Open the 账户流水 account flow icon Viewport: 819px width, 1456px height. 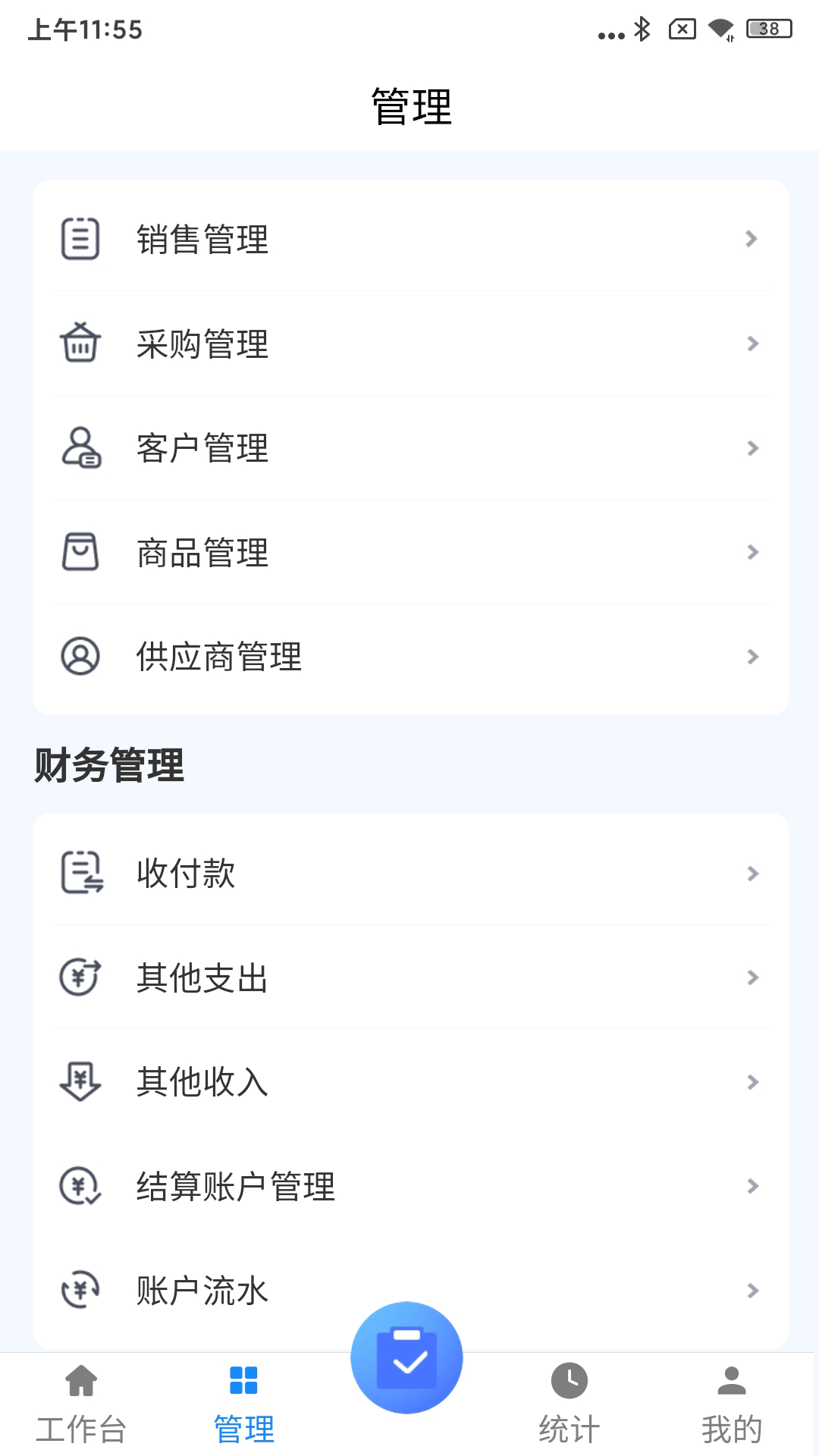[x=79, y=1290]
